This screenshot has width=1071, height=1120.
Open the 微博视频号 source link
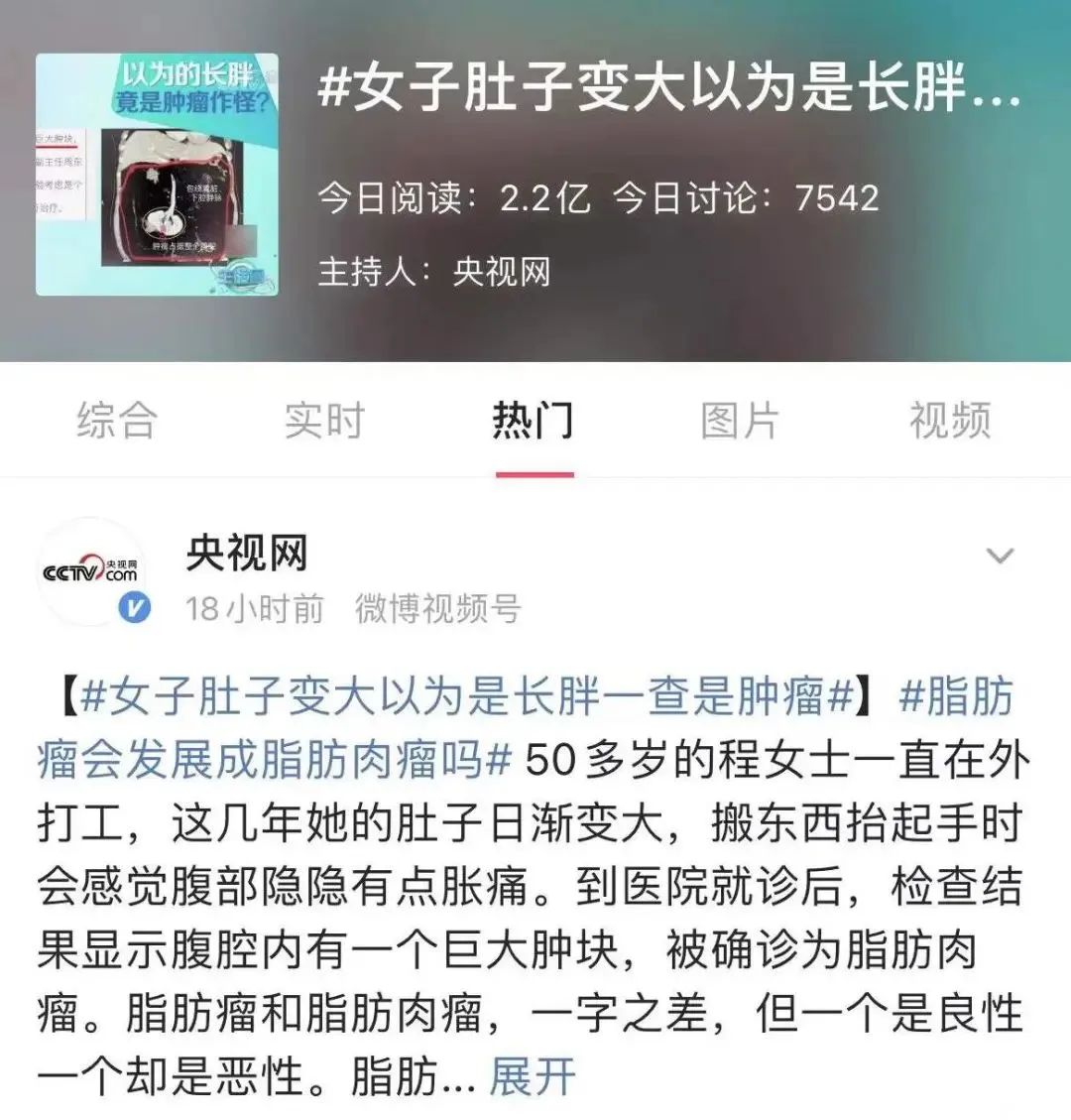437,608
